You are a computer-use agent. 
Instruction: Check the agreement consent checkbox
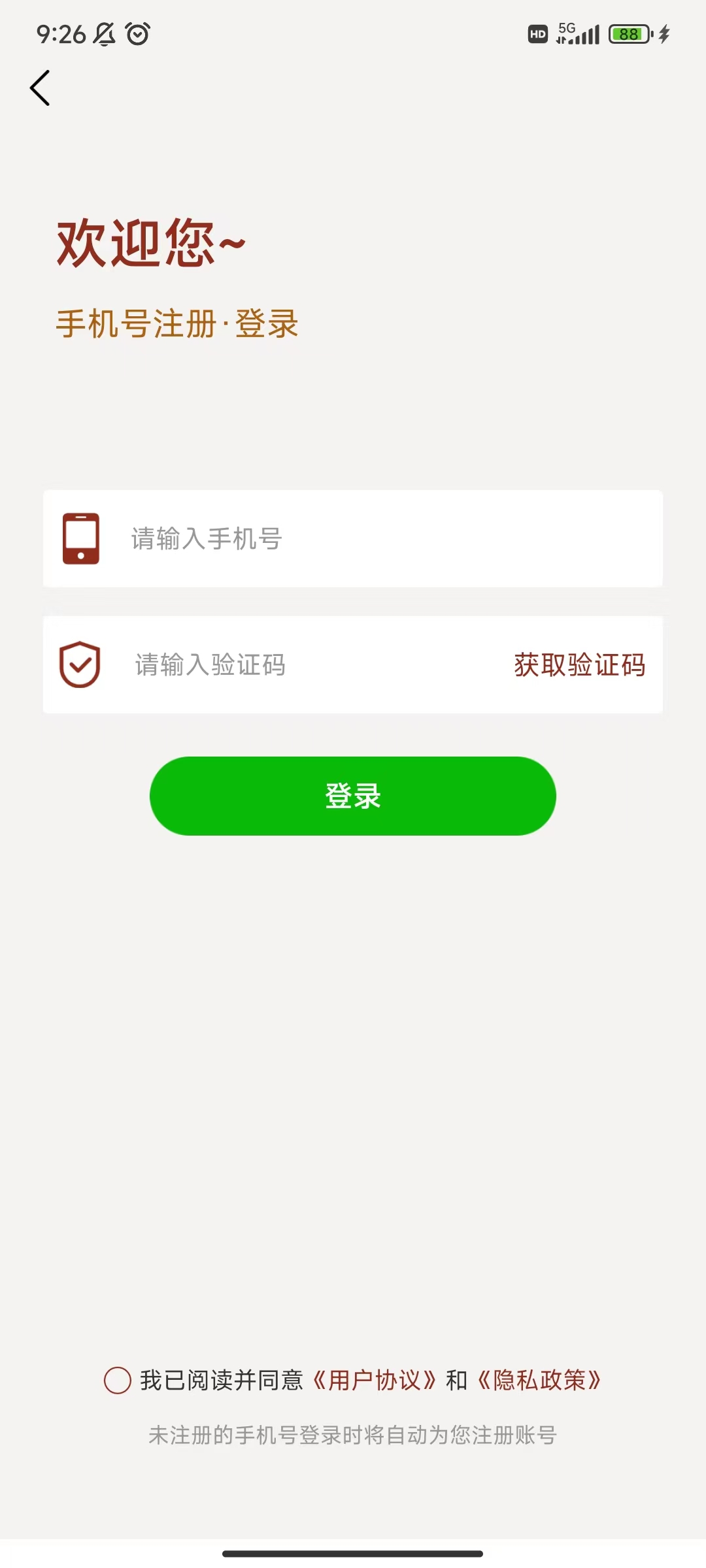pyautogui.click(x=118, y=1380)
